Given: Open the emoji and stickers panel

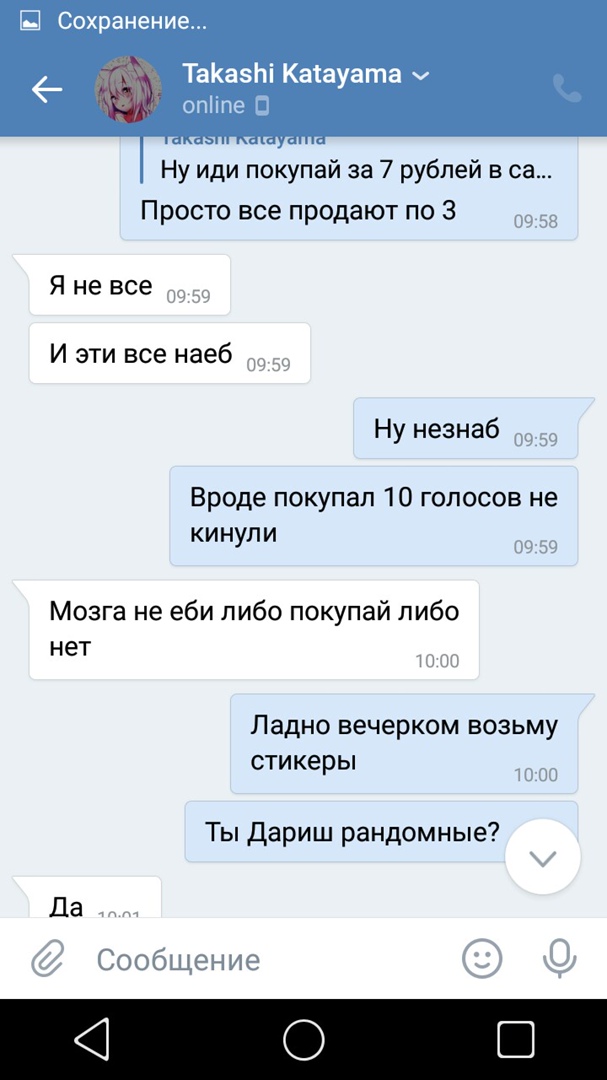Looking at the screenshot, I should 482,960.
